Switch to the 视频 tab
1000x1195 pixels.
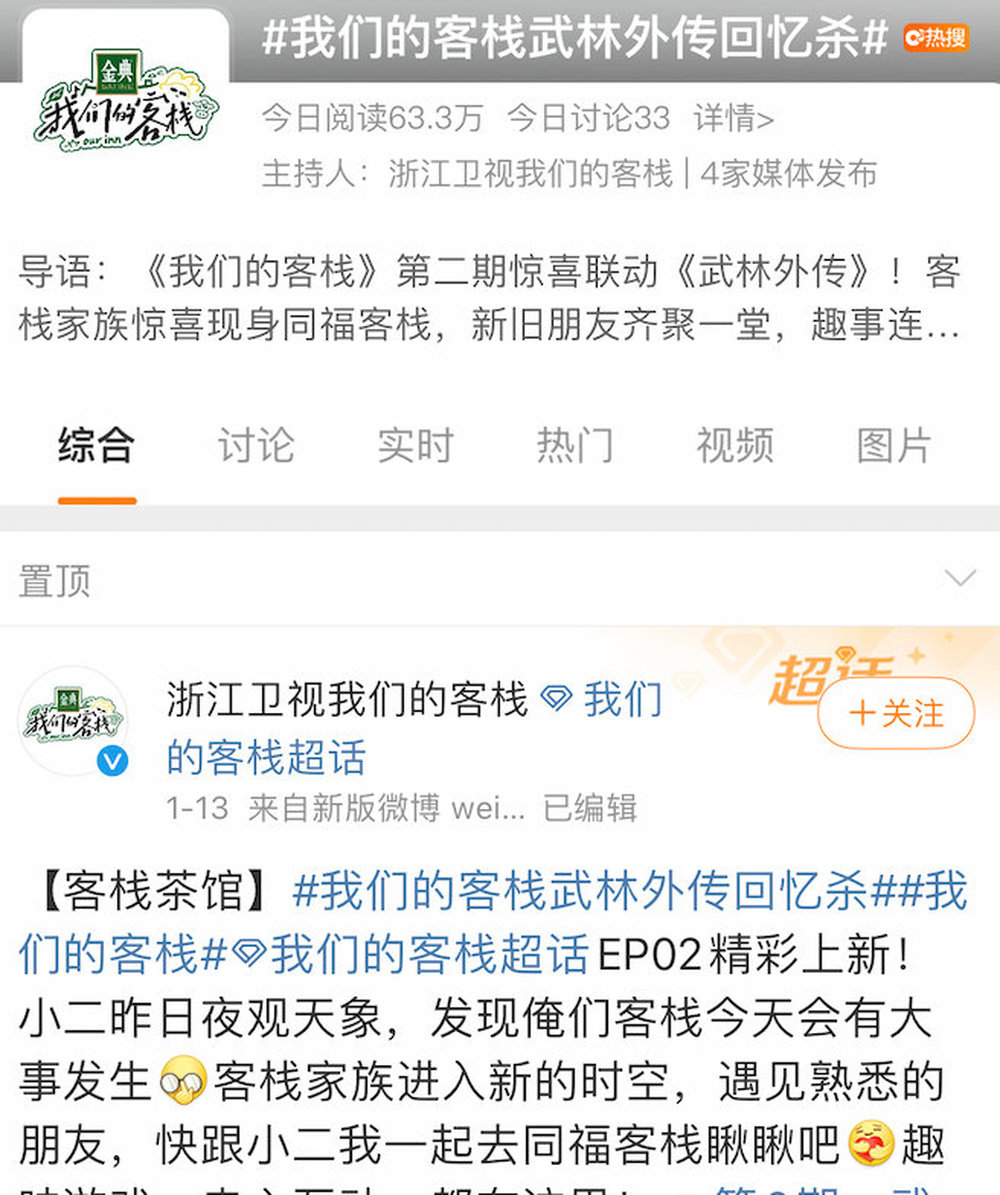pyautogui.click(x=735, y=445)
